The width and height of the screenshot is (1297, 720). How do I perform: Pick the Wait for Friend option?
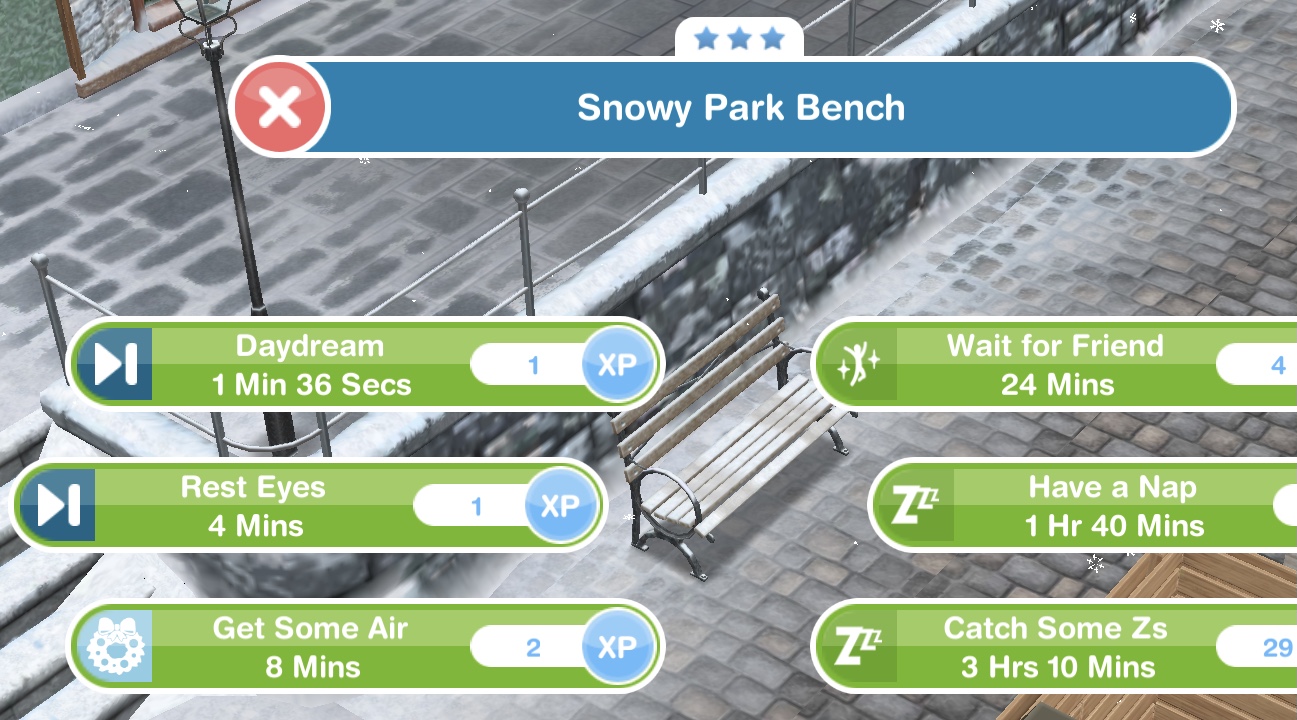coord(1055,365)
